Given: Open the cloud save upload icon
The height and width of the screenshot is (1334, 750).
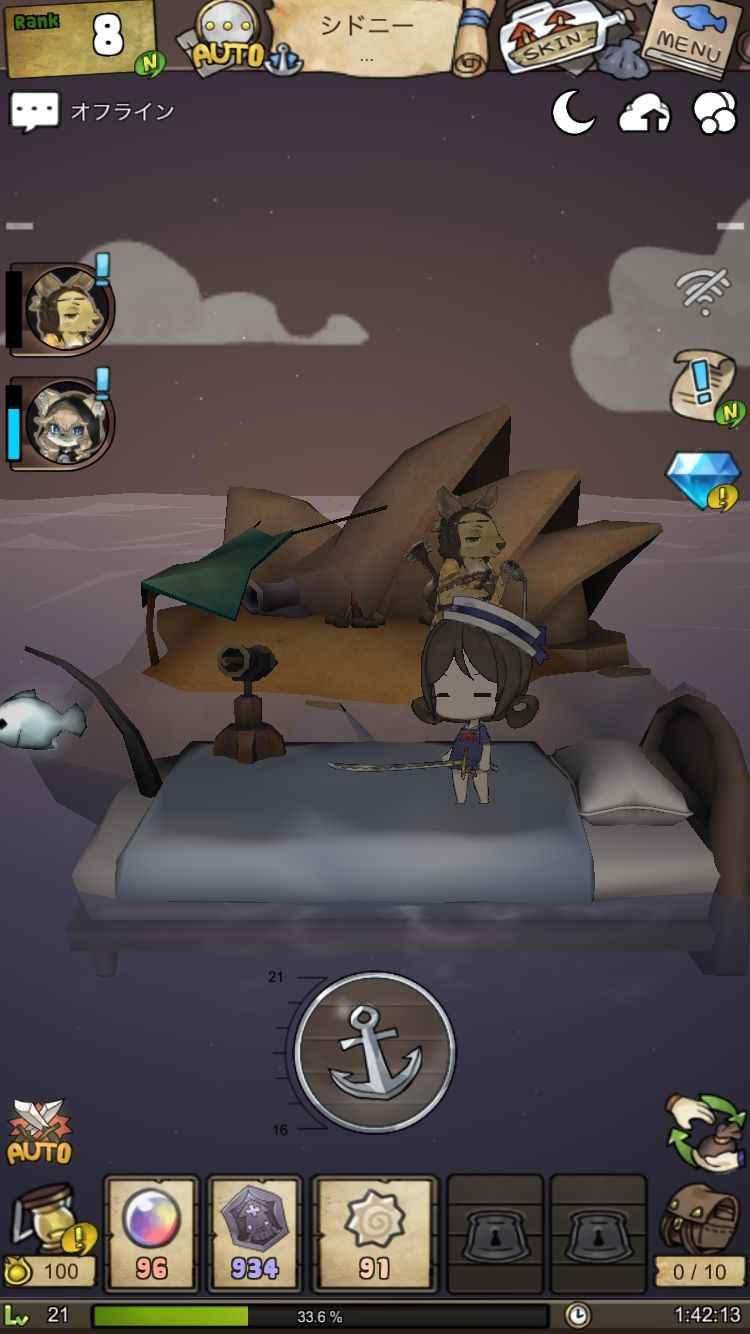Looking at the screenshot, I should [x=645, y=115].
